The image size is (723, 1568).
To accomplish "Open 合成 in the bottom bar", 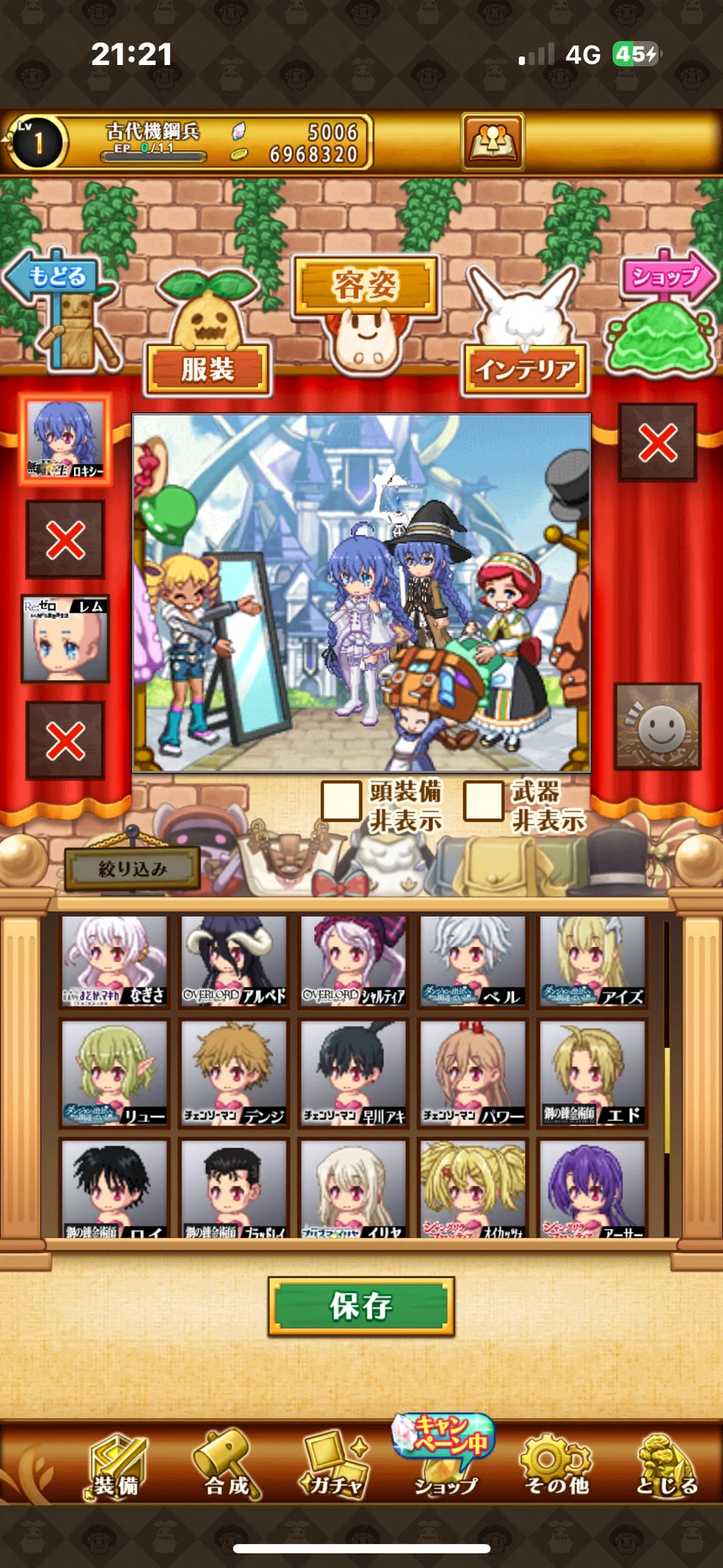I will (x=227, y=1466).
